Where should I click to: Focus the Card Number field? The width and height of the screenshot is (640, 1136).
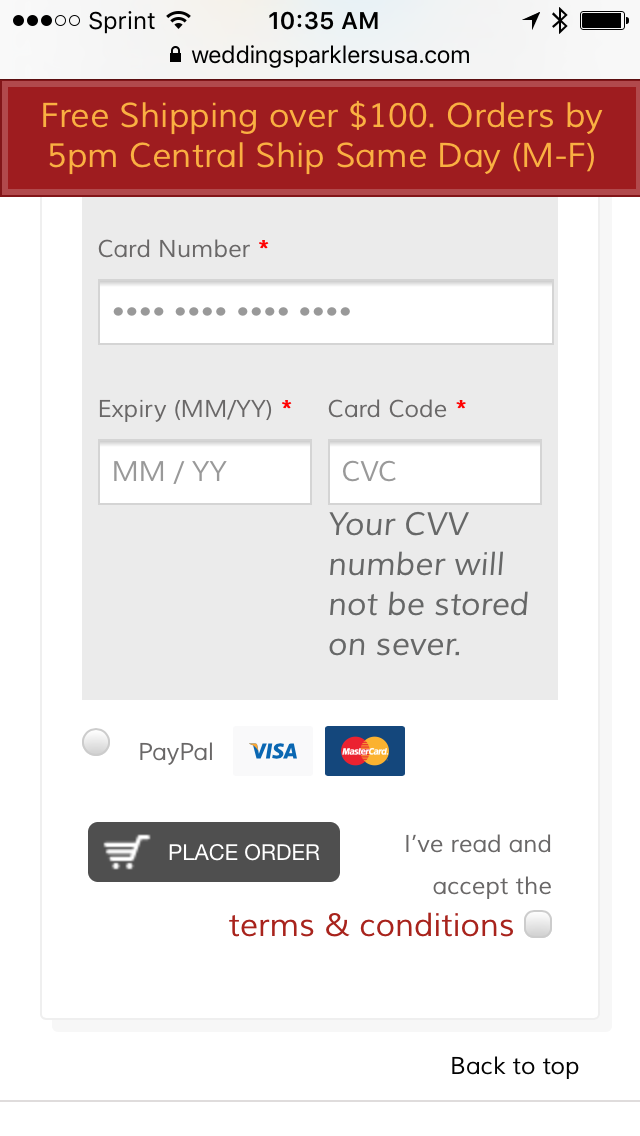[325, 312]
